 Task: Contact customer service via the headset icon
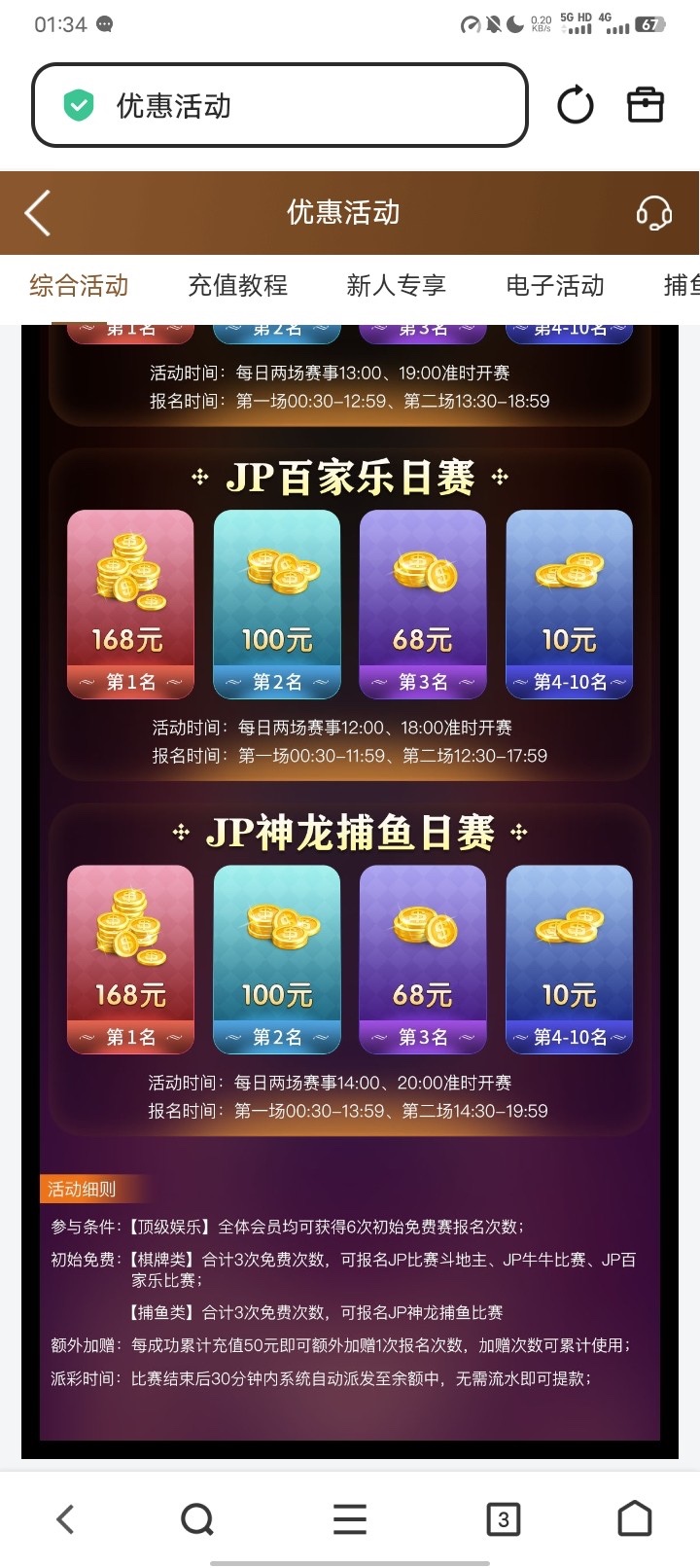point(653,212)
